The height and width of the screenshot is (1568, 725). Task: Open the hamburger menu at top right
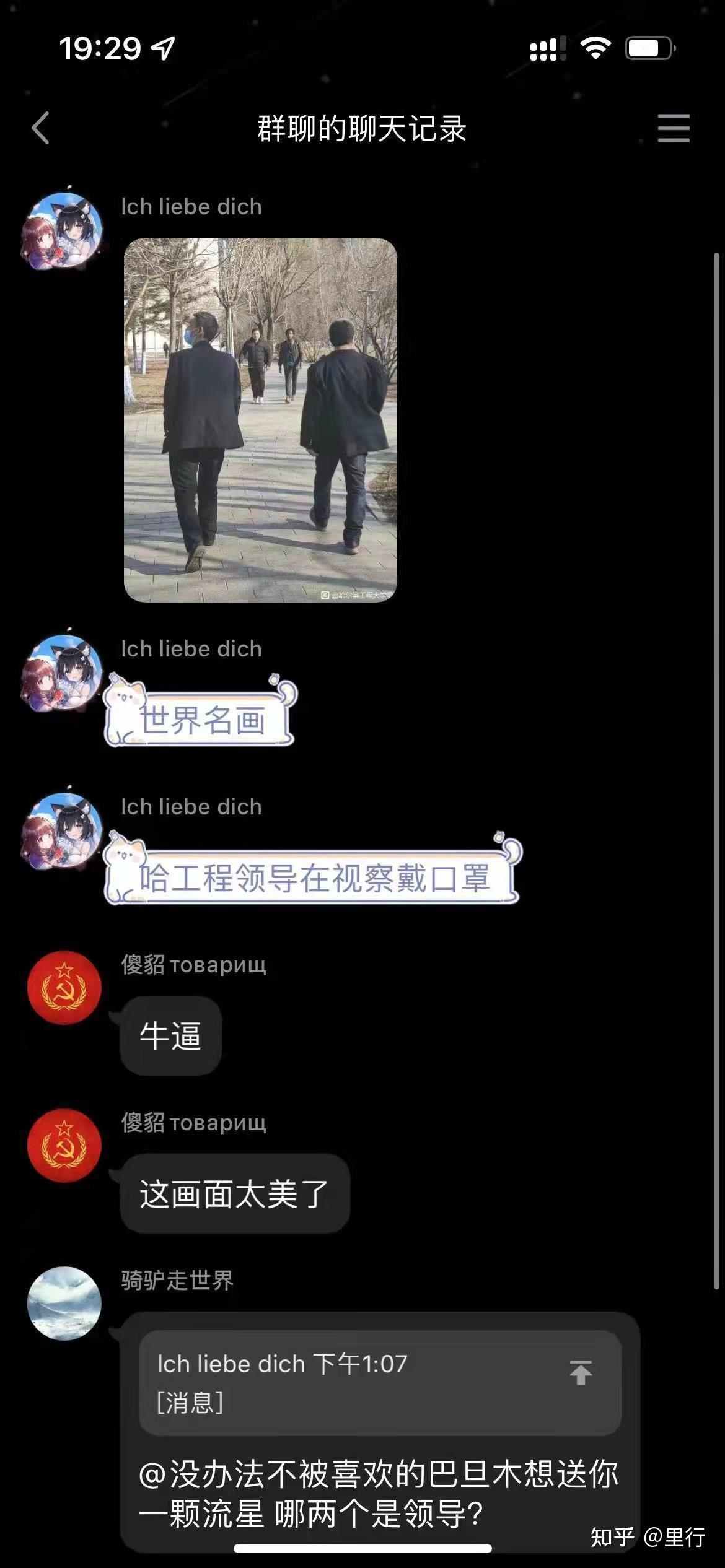674,128
